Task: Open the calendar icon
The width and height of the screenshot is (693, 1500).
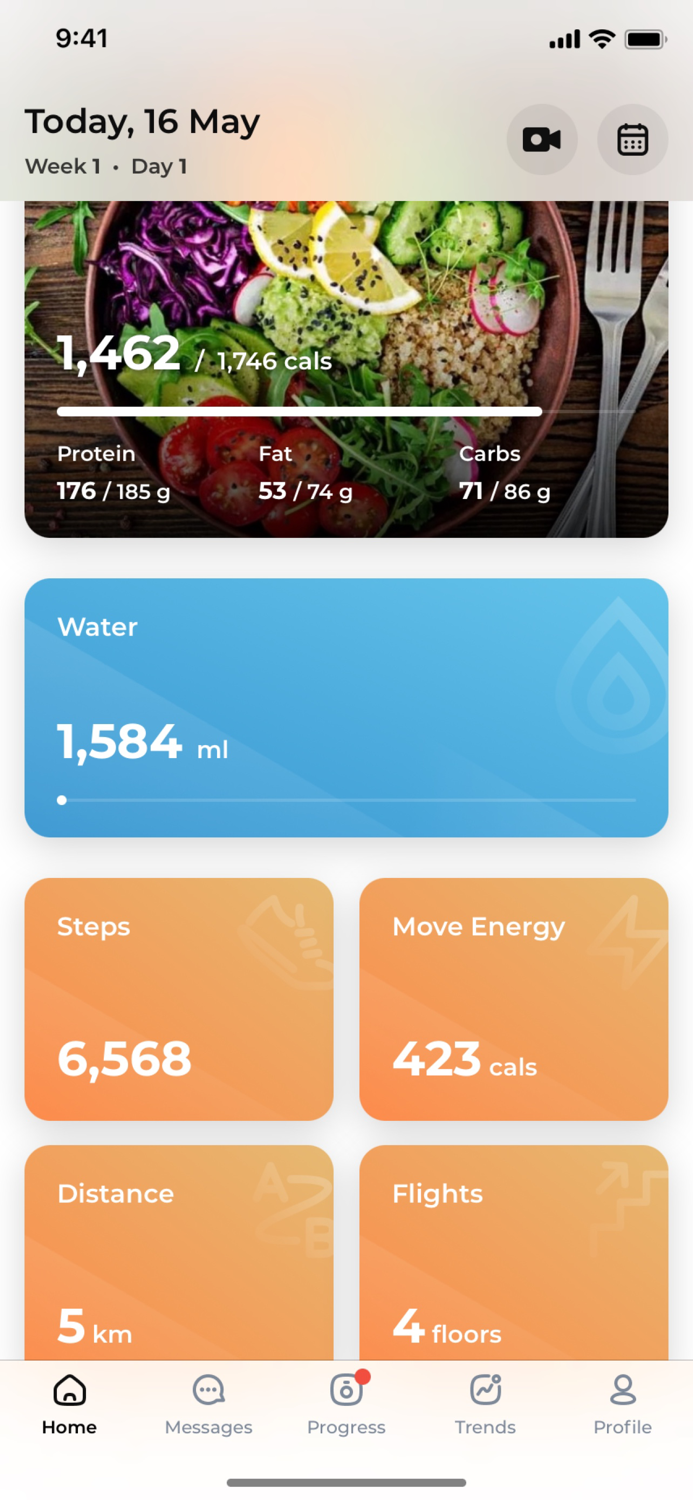Action: 632,139
